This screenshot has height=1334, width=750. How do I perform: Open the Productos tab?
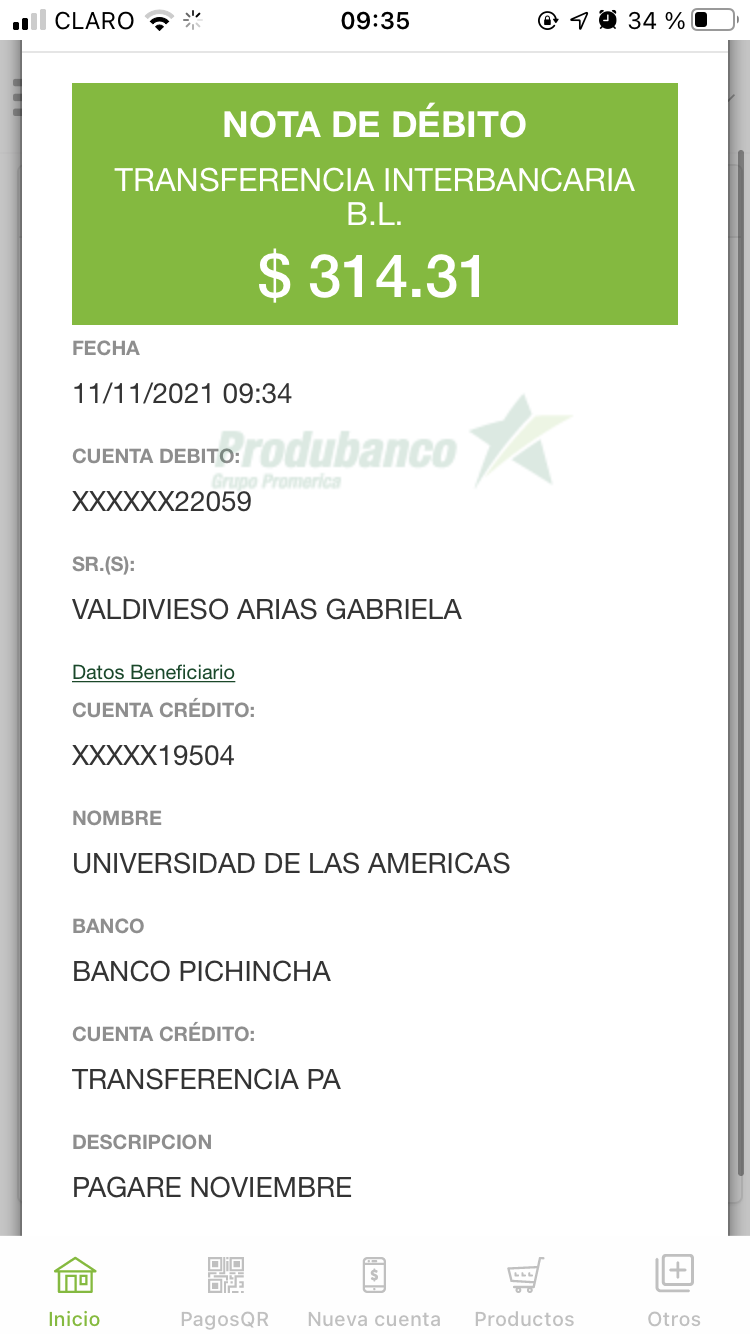(x=524, y=1290)
